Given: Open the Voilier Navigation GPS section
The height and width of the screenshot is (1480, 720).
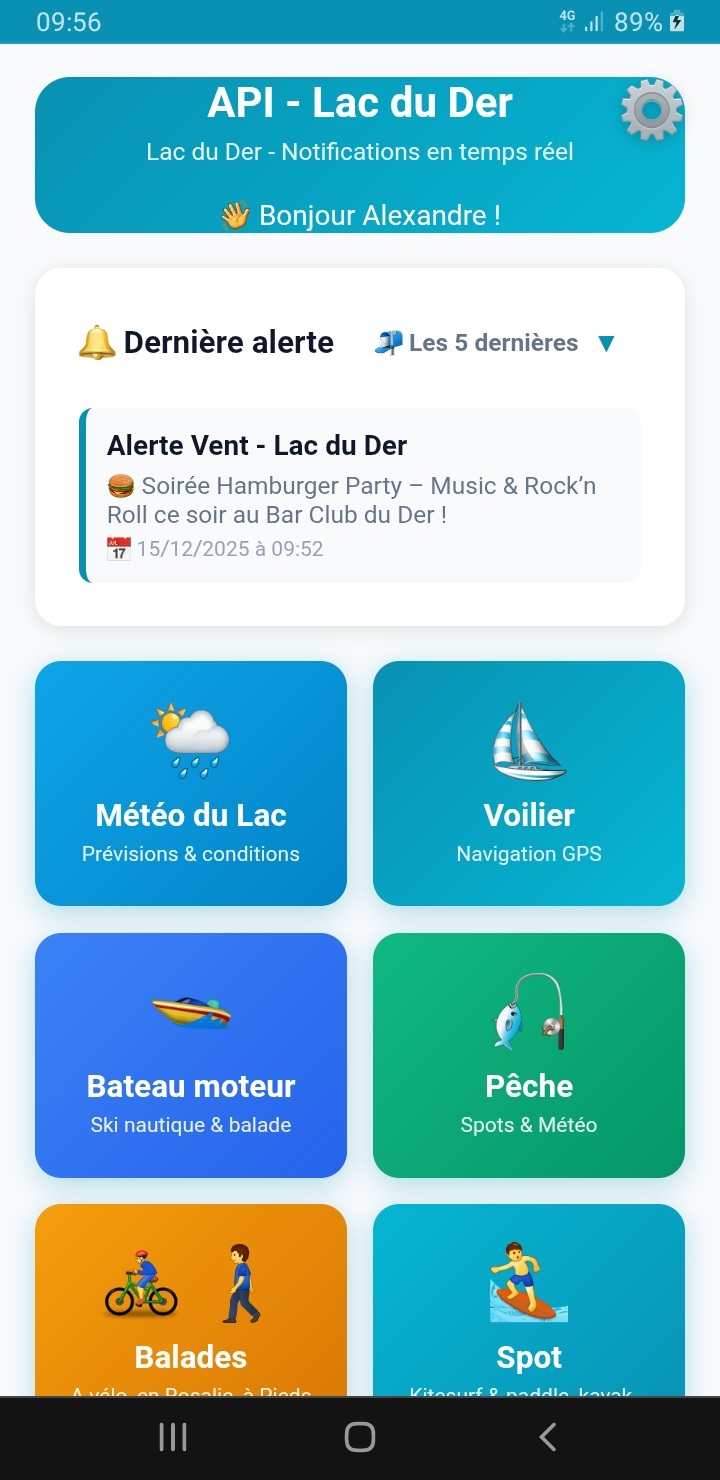Looking at the screenshot, I should 528,783.
